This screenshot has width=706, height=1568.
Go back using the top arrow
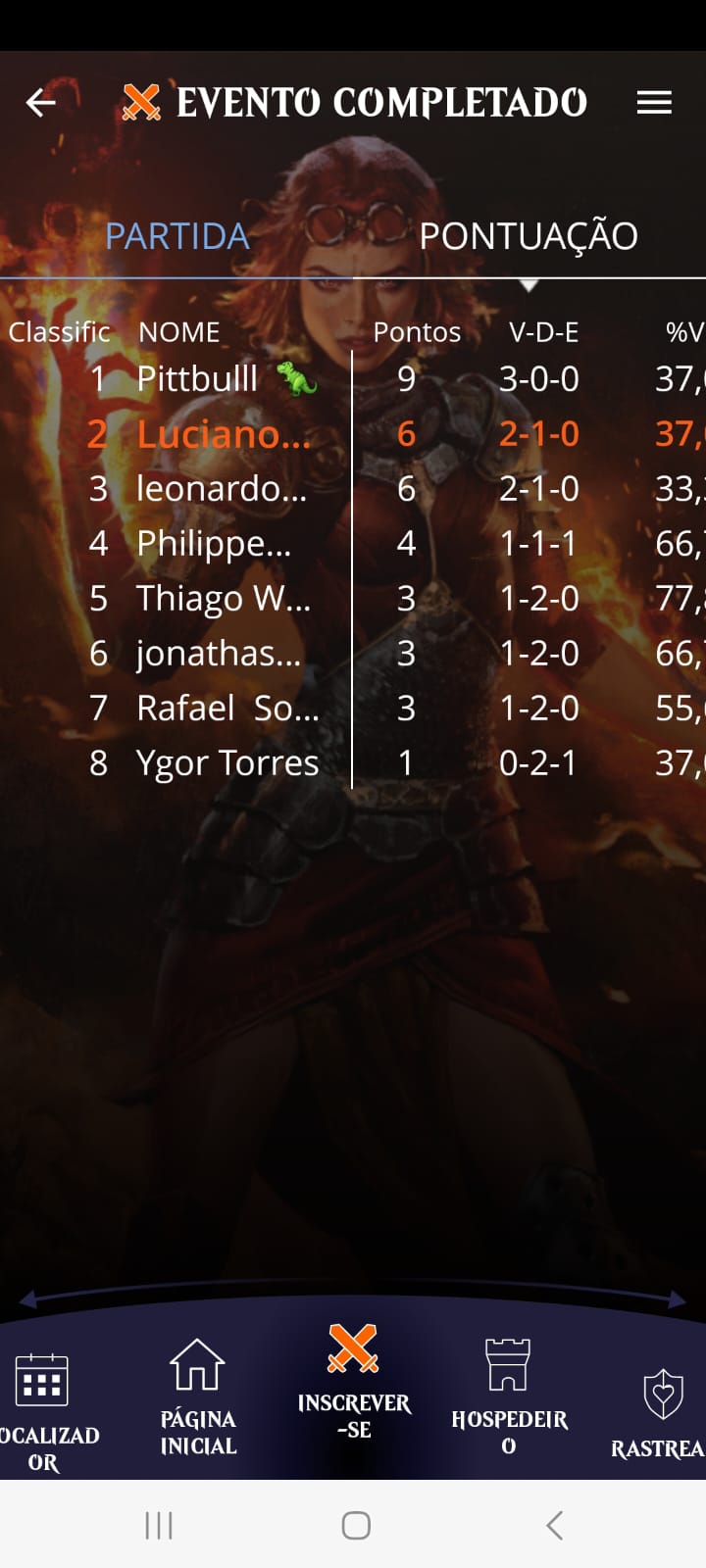click(41, 102)
